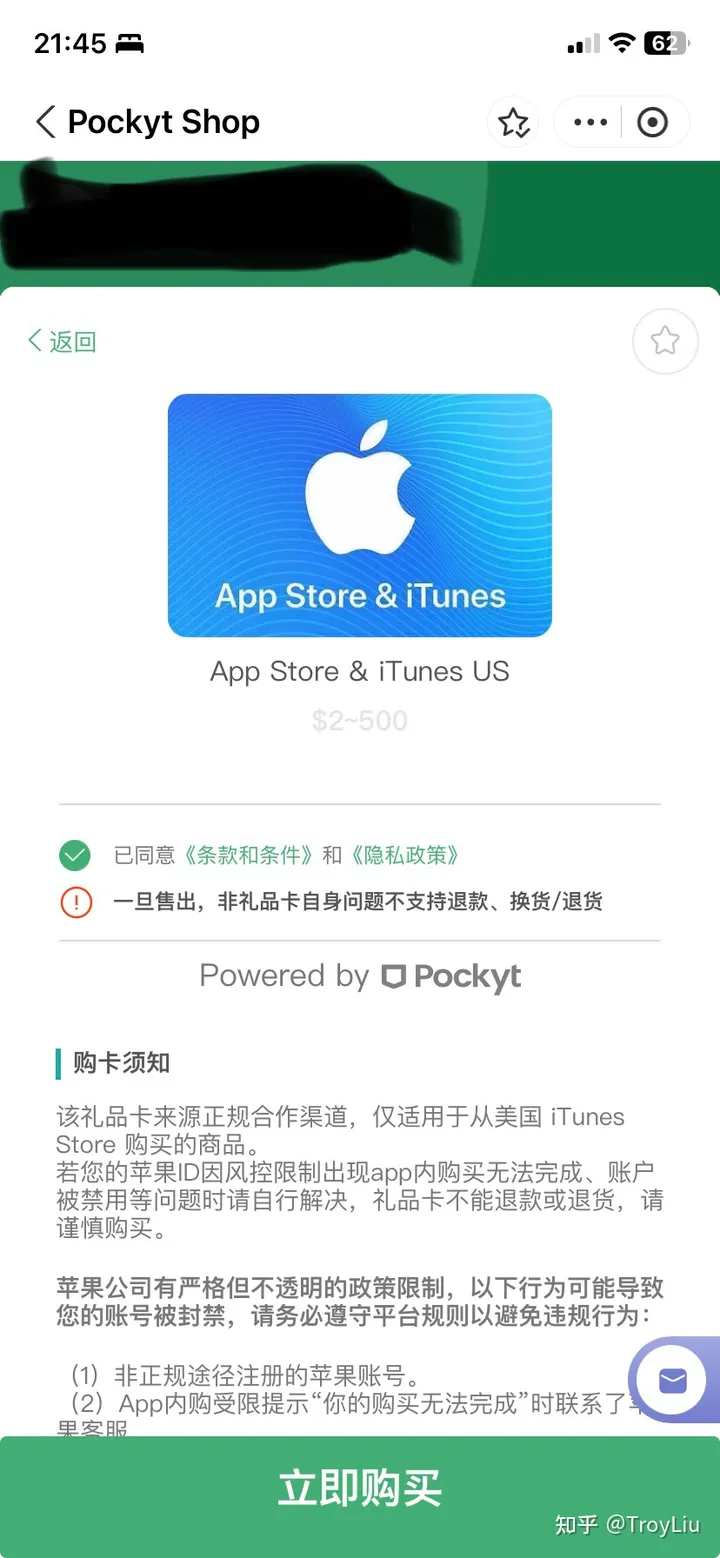The width and height of the screenshot is (720, 1558).
Task: Open the 条款和条件 terms link
Action: (248, 856)
